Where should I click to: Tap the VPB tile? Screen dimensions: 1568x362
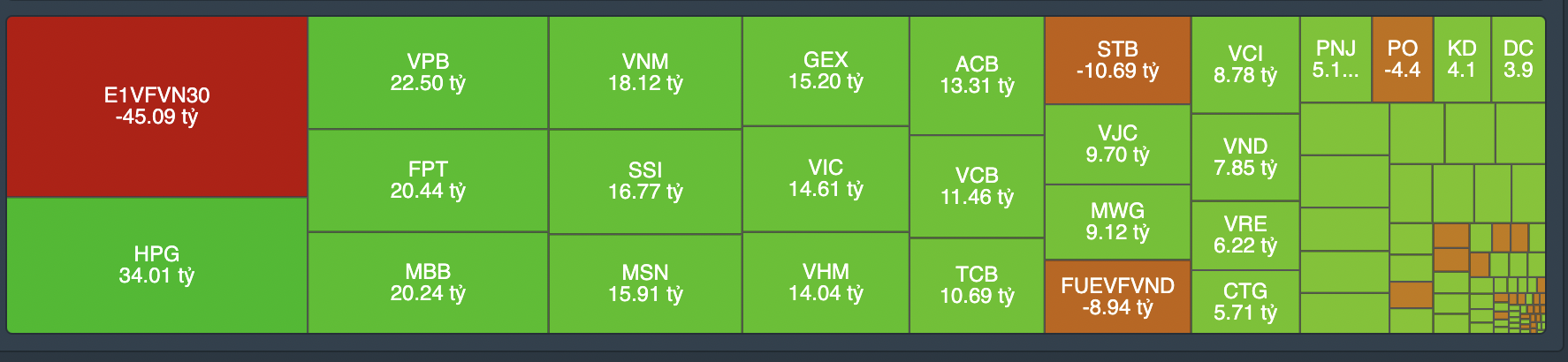[x=428, y=72]
